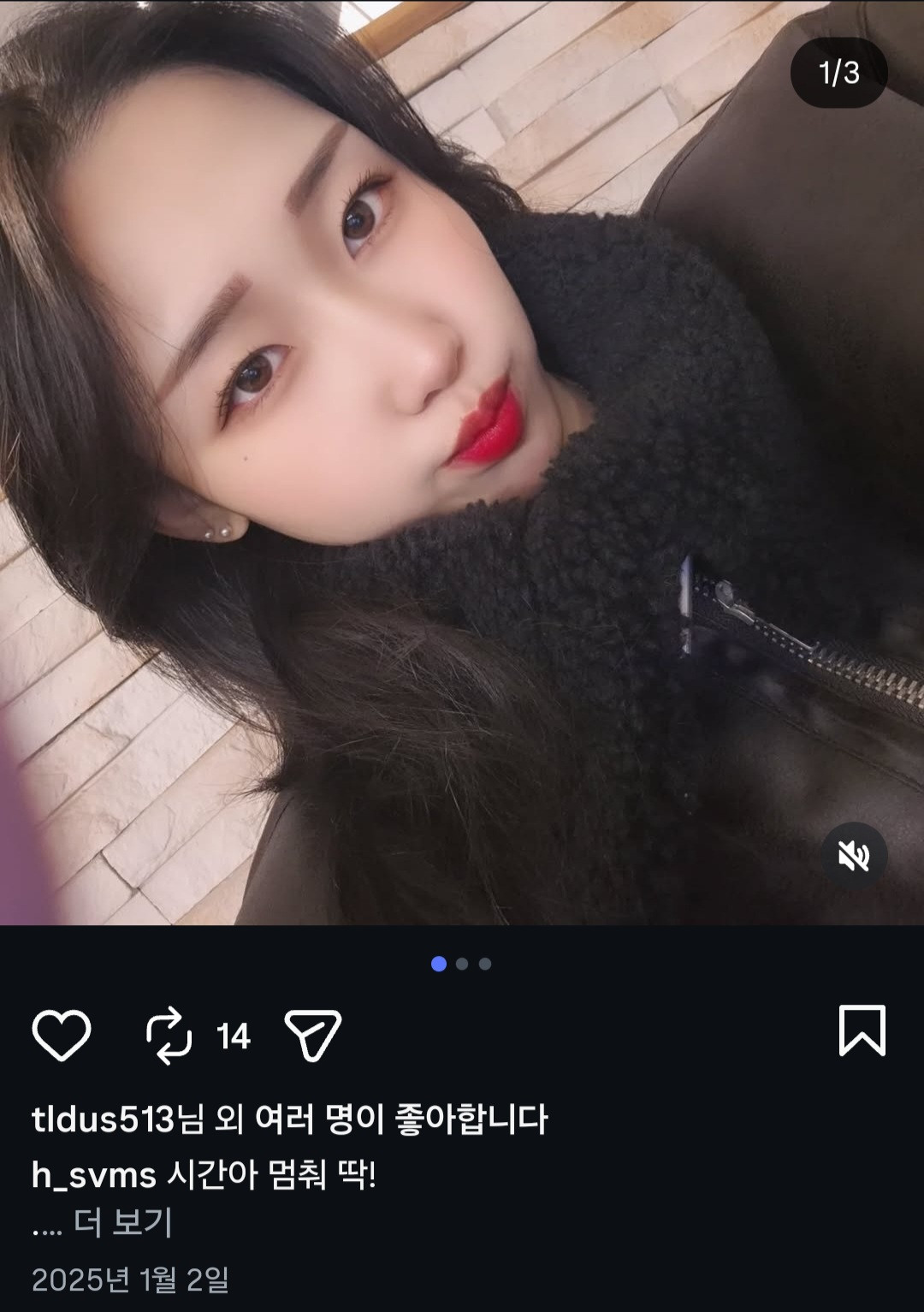The image size is (924, 1312).
Task: Unmute the post's audio
Action: click(x=853, y=855)
